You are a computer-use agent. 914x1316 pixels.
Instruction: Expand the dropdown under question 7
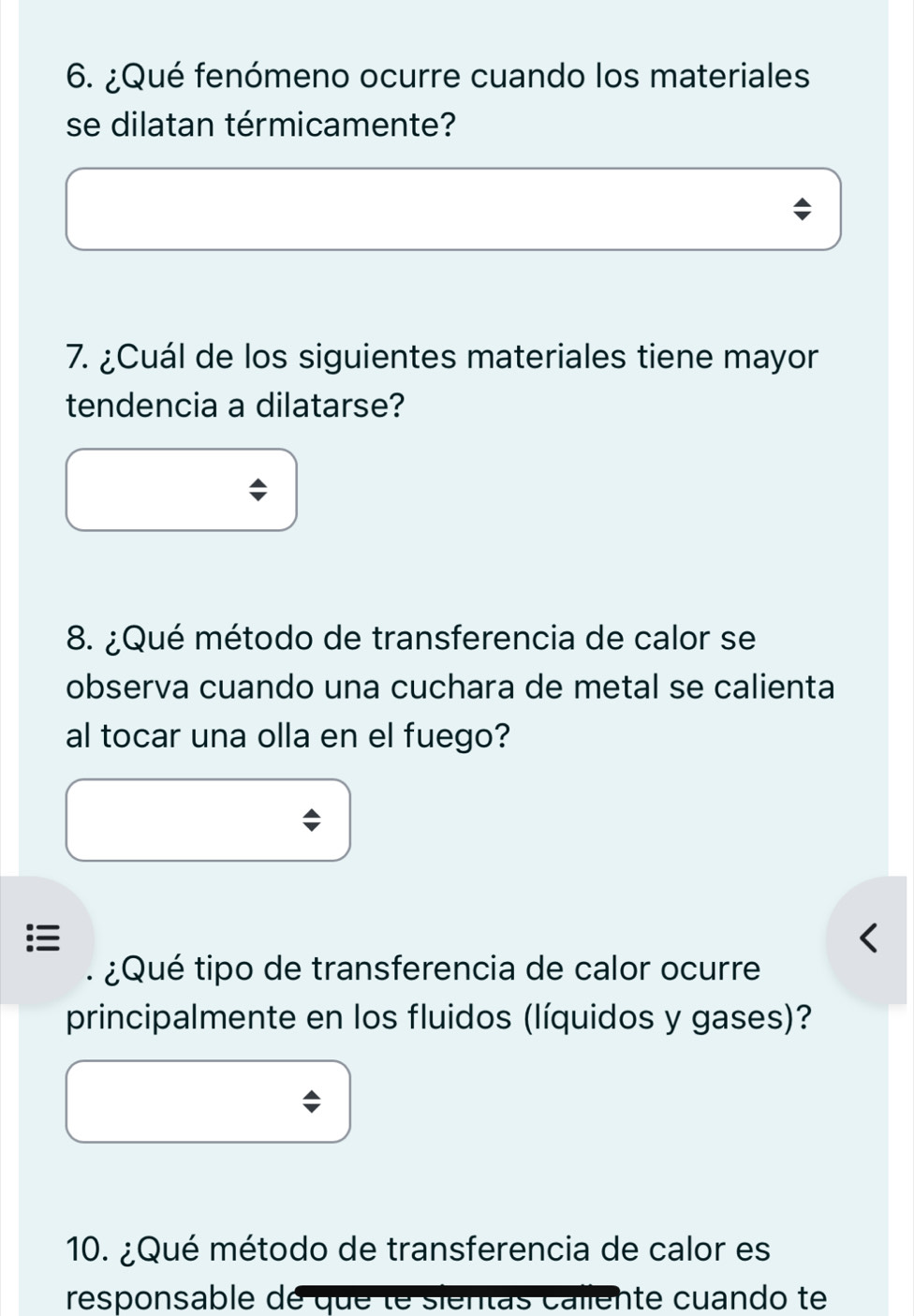point(182,490)
